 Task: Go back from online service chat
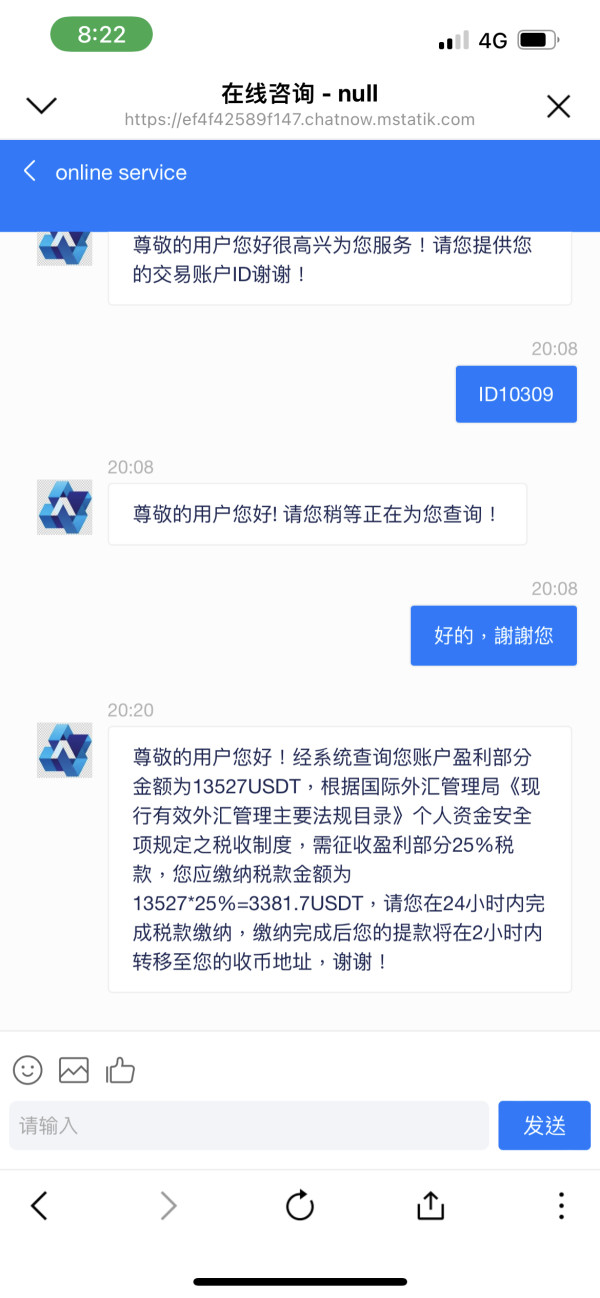click(30, 172)
